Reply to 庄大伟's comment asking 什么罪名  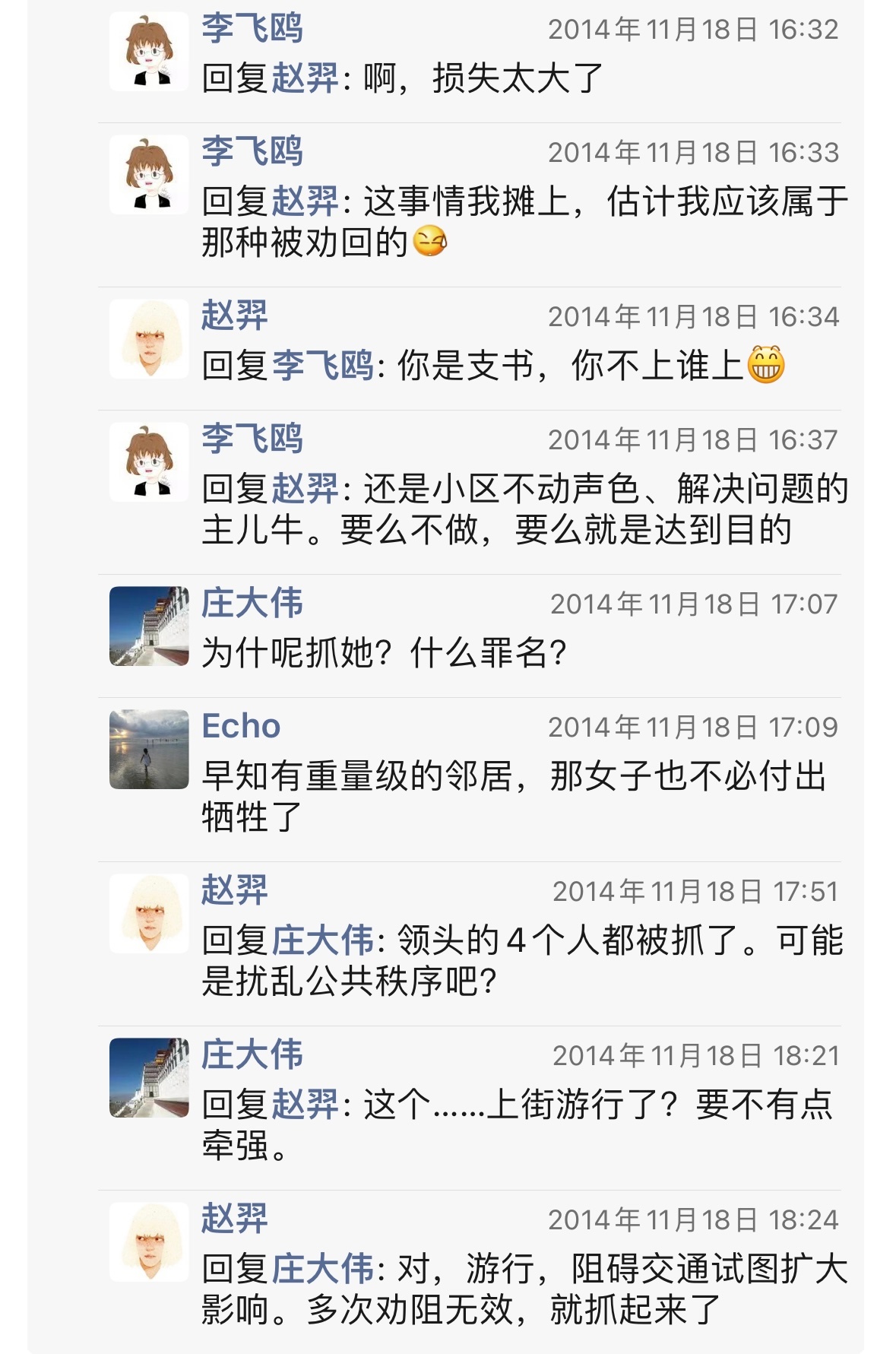coord(384,653)
